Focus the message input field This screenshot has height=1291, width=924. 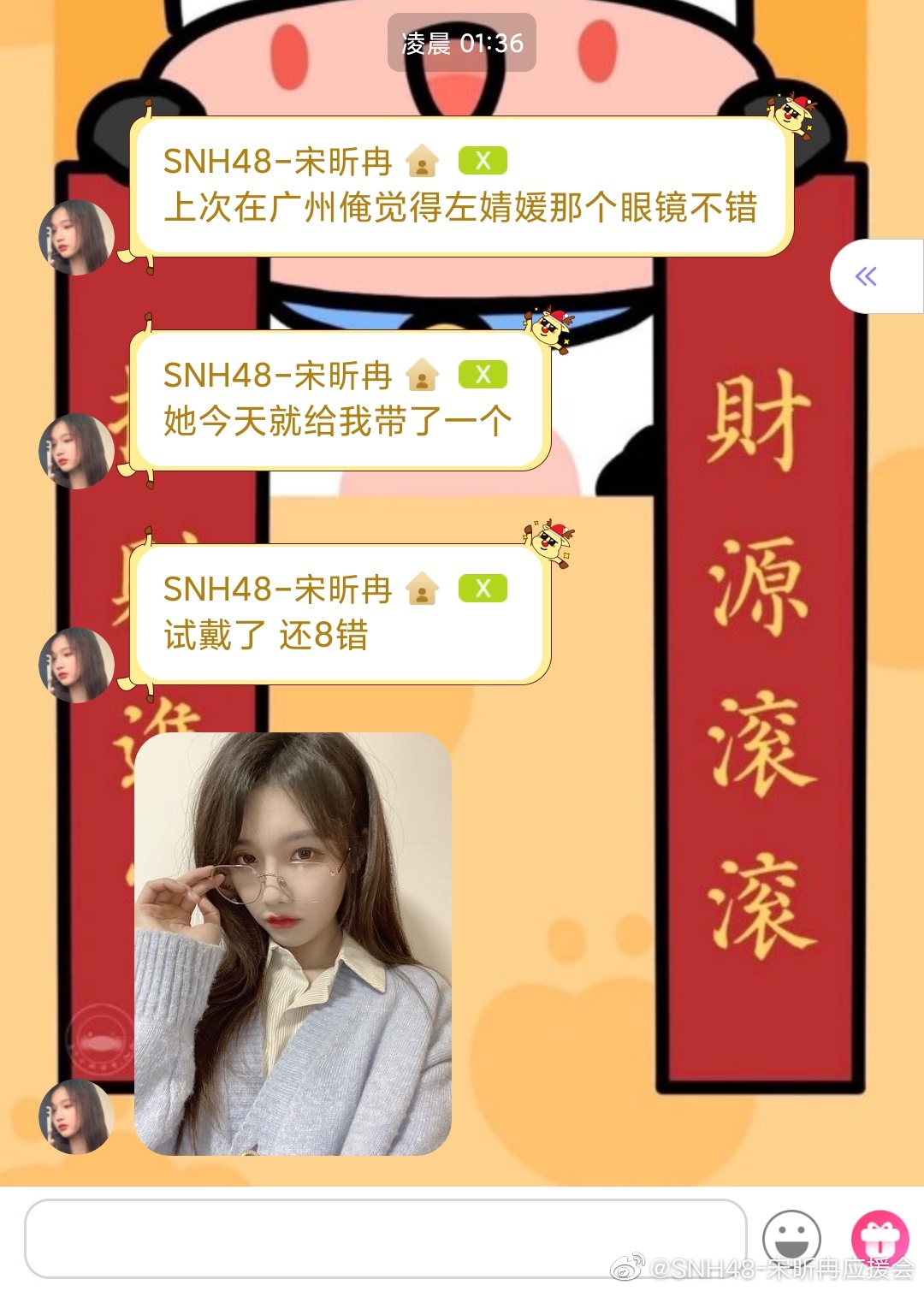(385, 1237)
